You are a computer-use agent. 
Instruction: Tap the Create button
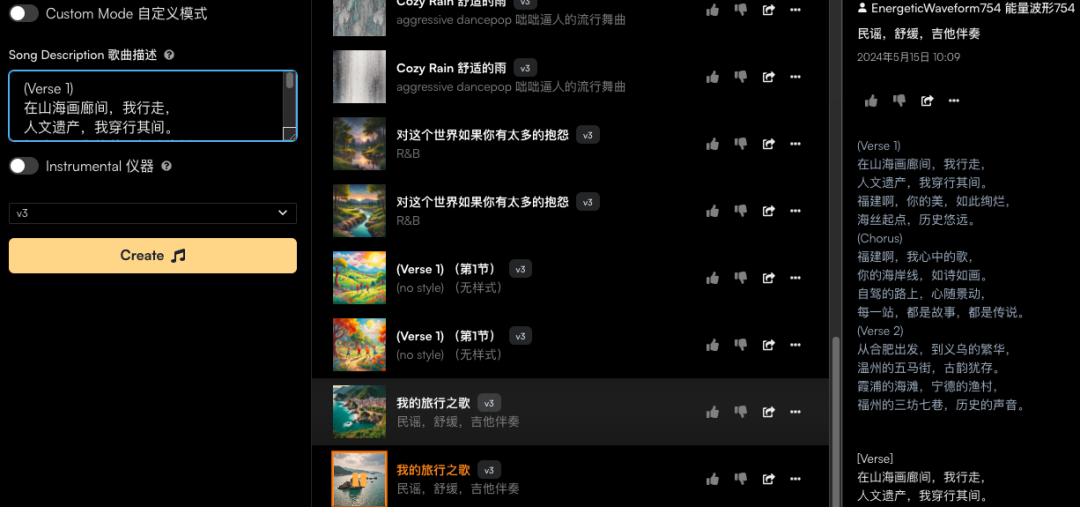coord(153,256)
